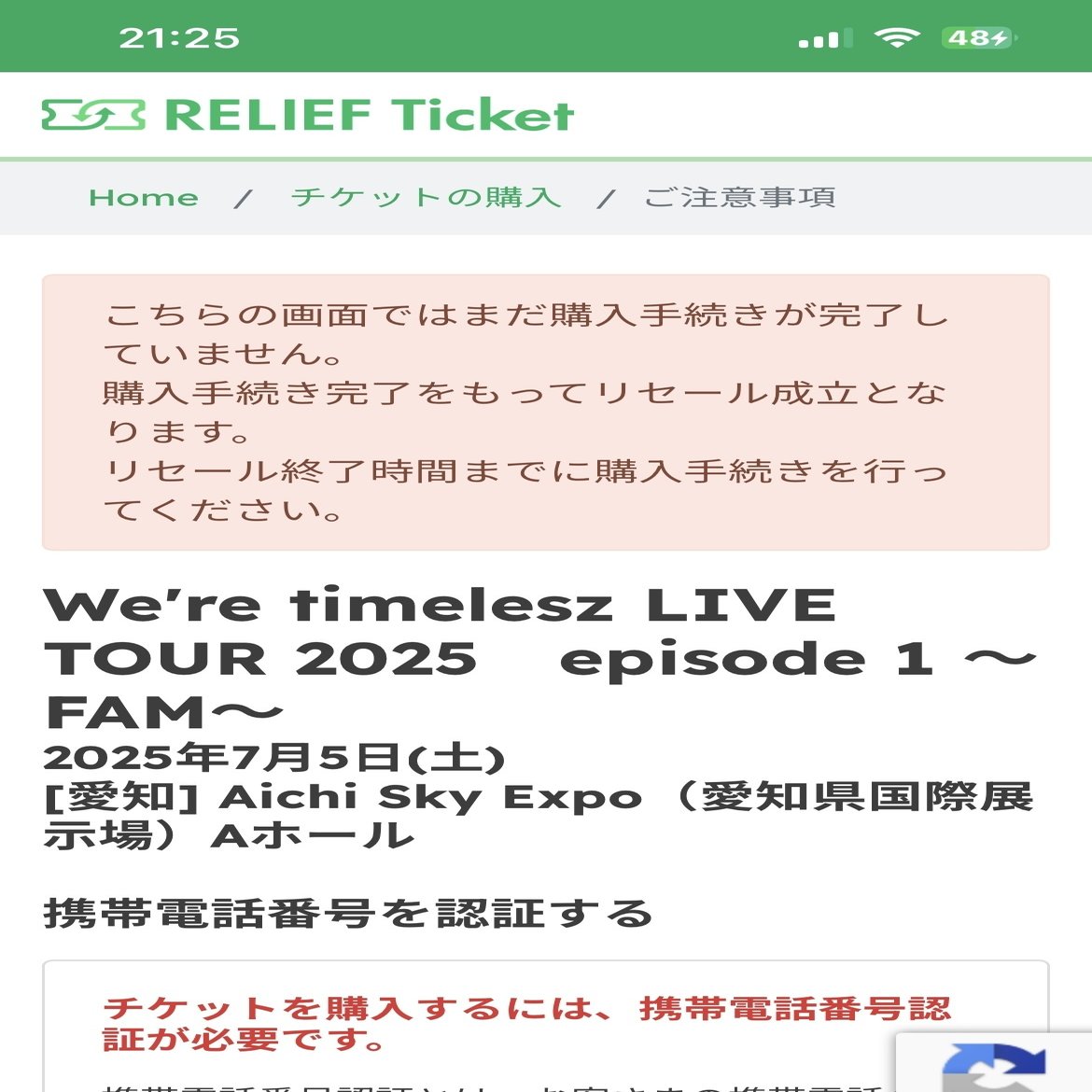
Task: Tap the reCAPTCHA badge
Action: 995,1064
